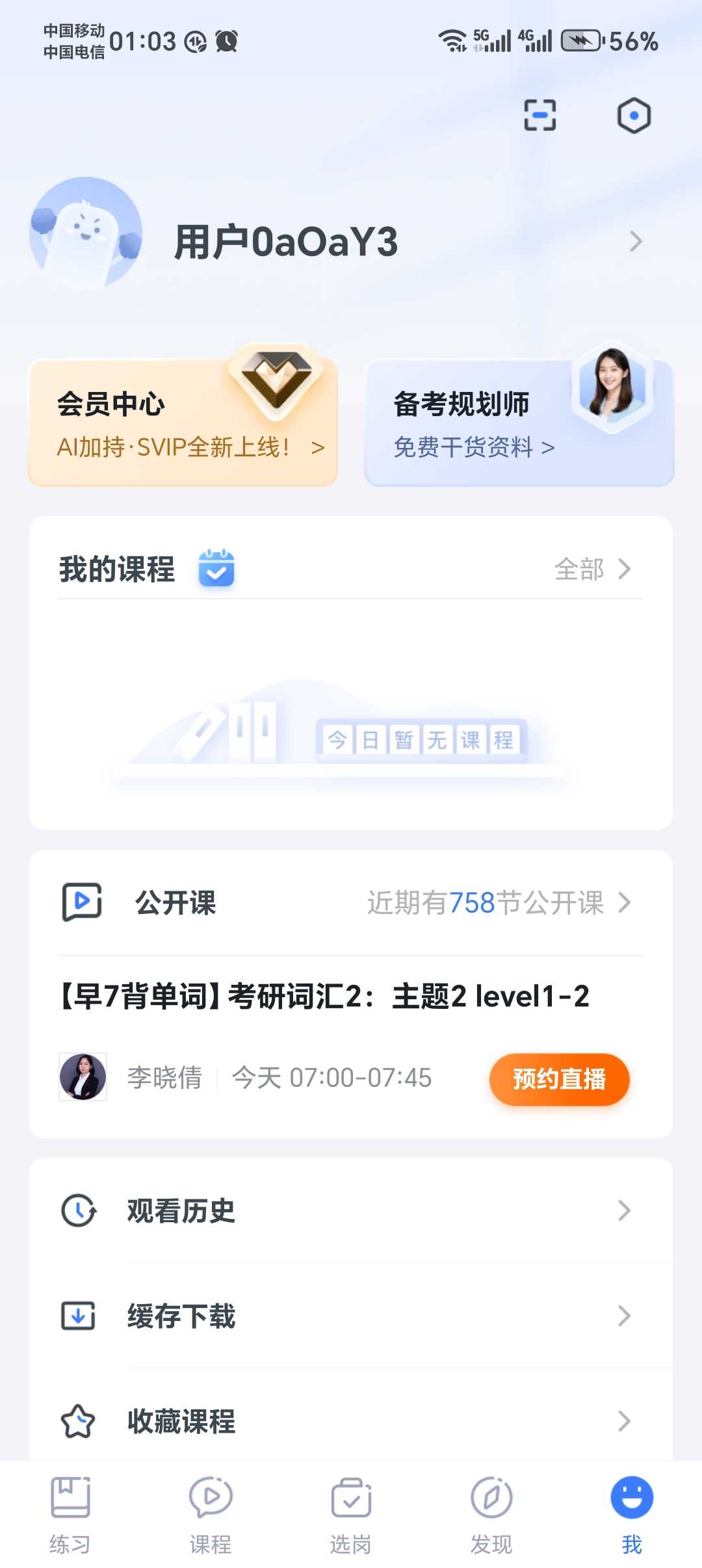The image size is (702, 1568).
Task: Open 缓存下载
Action: [x=351, y=1316]
